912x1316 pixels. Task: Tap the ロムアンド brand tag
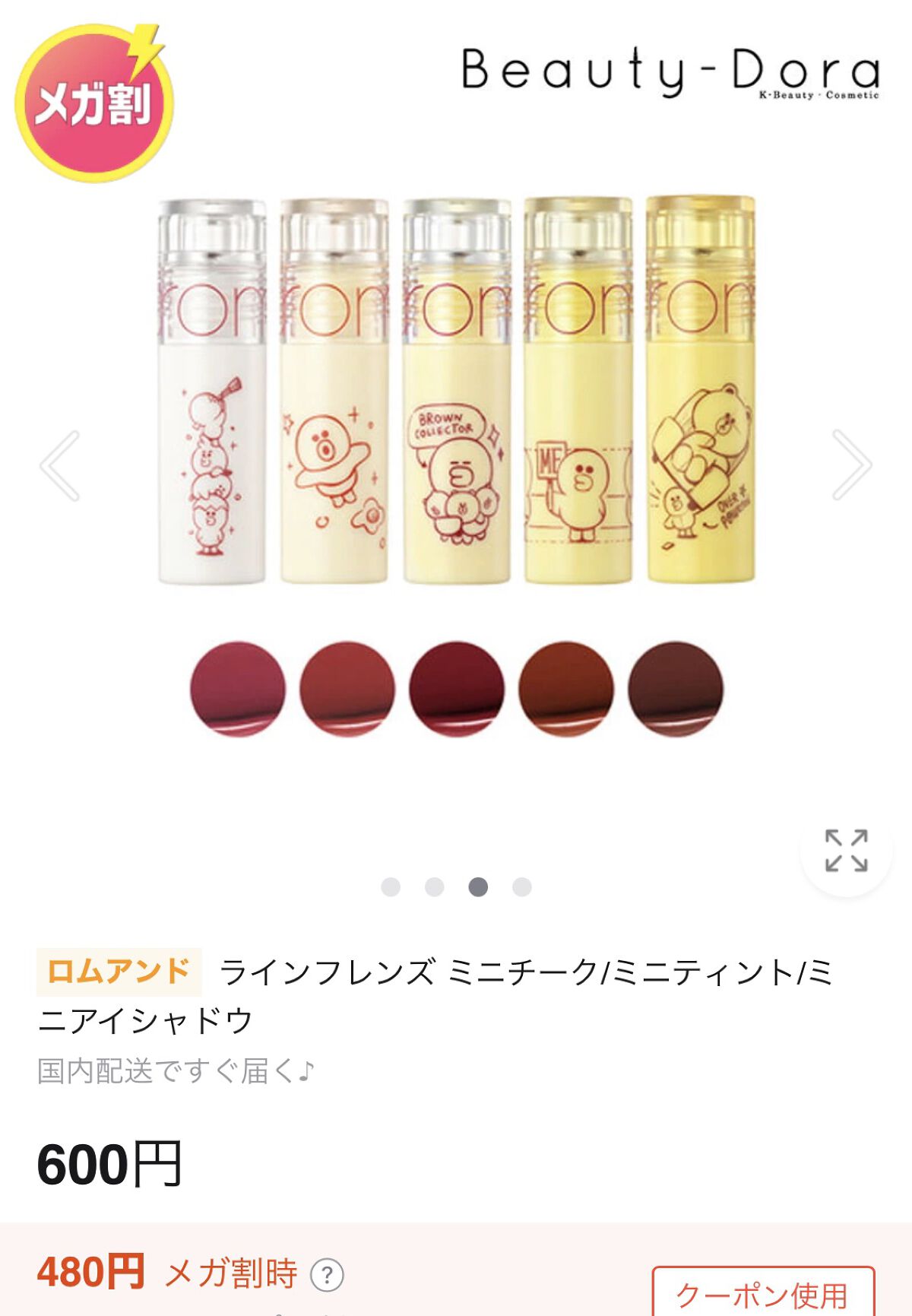click(x=119, y=971)
